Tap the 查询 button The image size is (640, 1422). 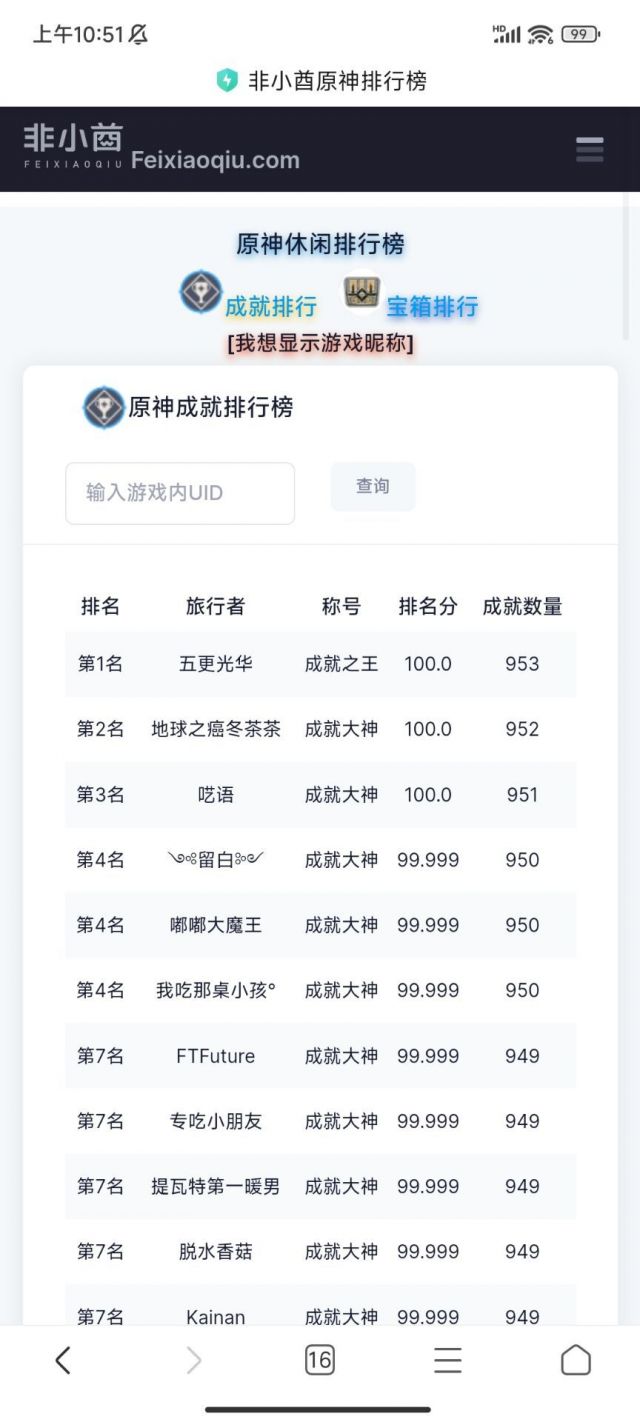[372, 486]
